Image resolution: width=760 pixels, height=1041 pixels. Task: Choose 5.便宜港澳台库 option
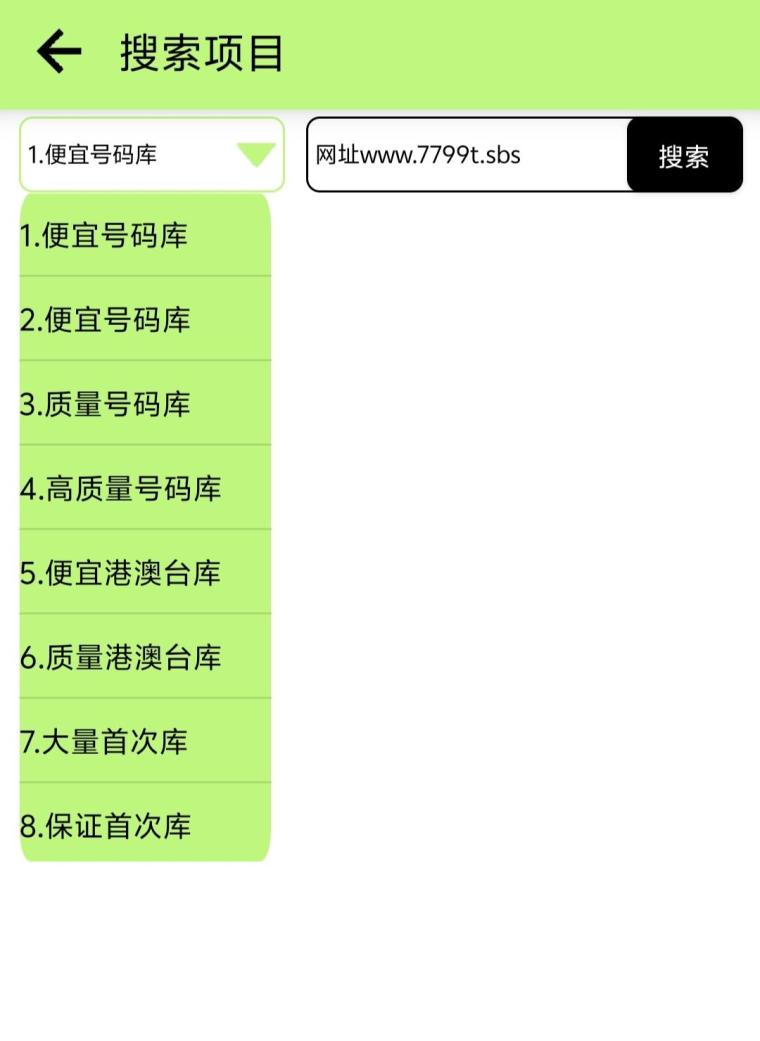point(145,573)
